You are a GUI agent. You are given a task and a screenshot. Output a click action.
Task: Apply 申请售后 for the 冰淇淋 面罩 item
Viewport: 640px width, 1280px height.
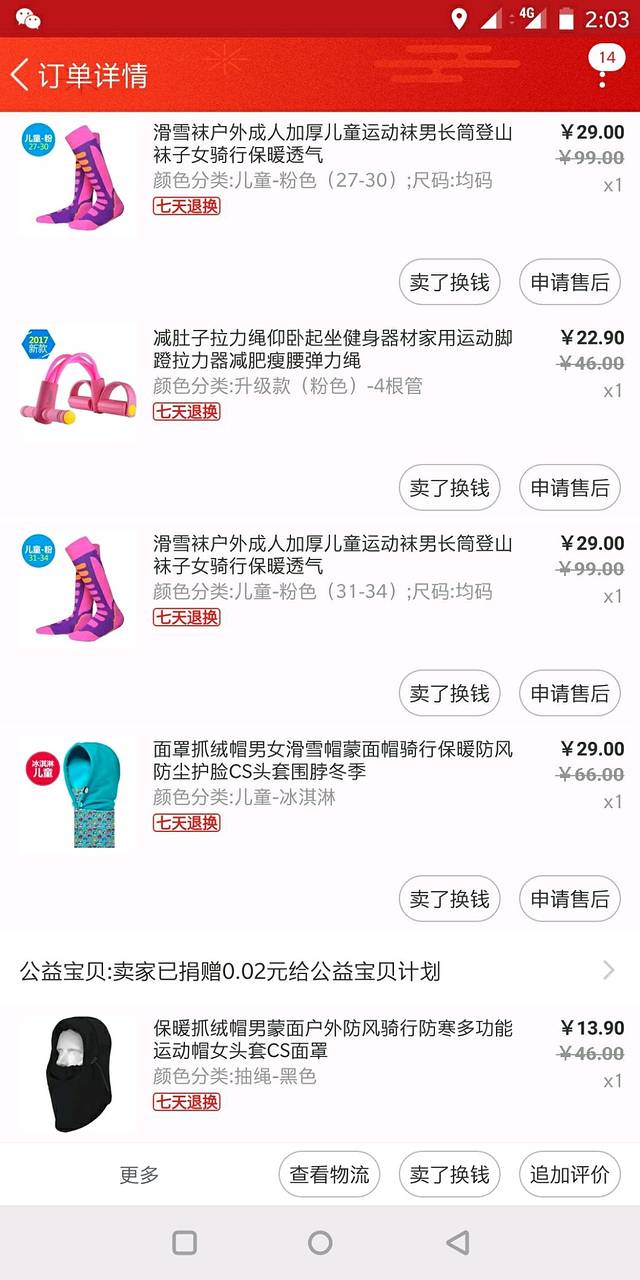tap(569, 899)
